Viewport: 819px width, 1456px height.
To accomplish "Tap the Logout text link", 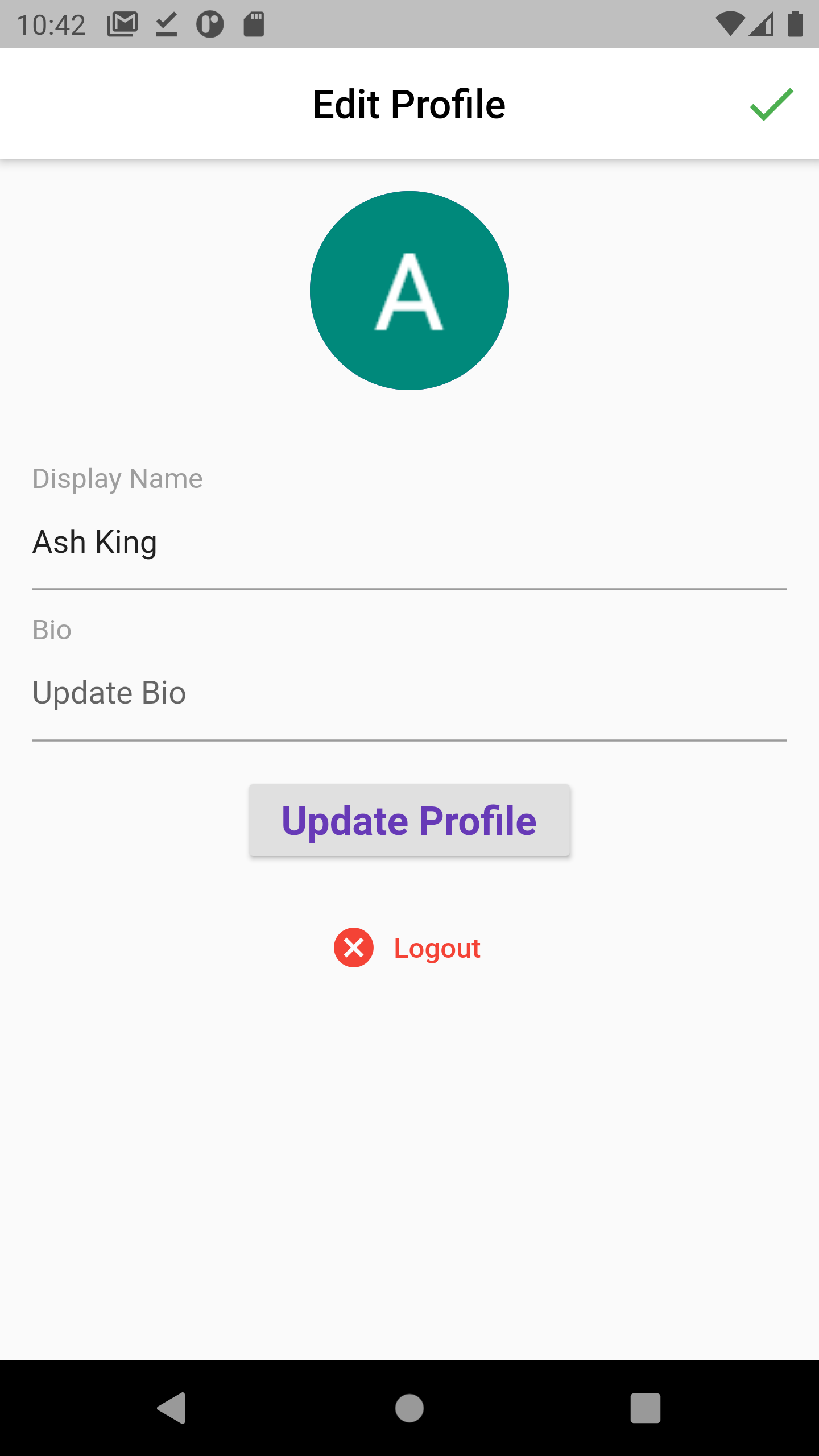I will click(x=437, y=948).
